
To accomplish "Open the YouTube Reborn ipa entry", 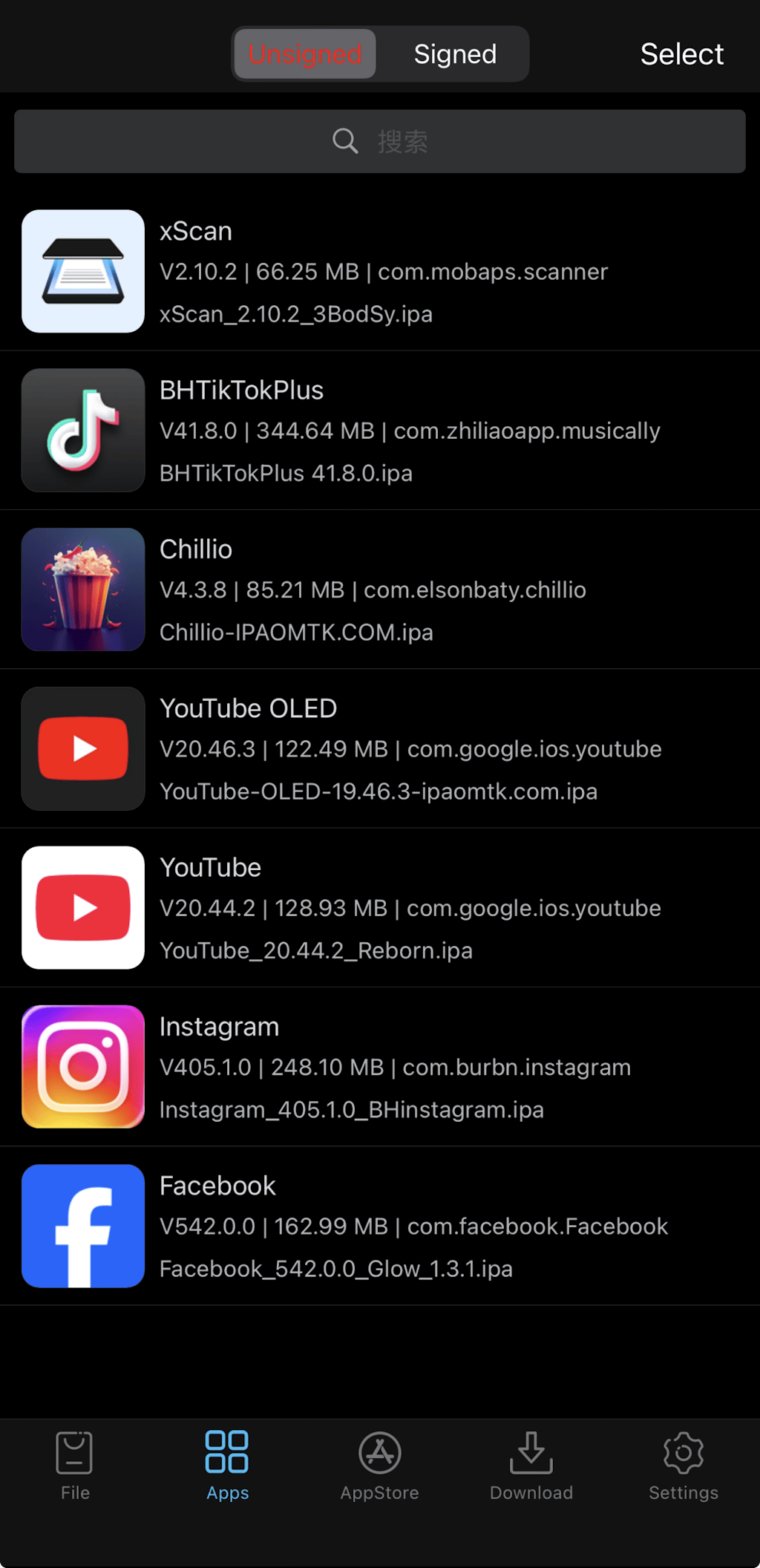I will coord(380,908).
